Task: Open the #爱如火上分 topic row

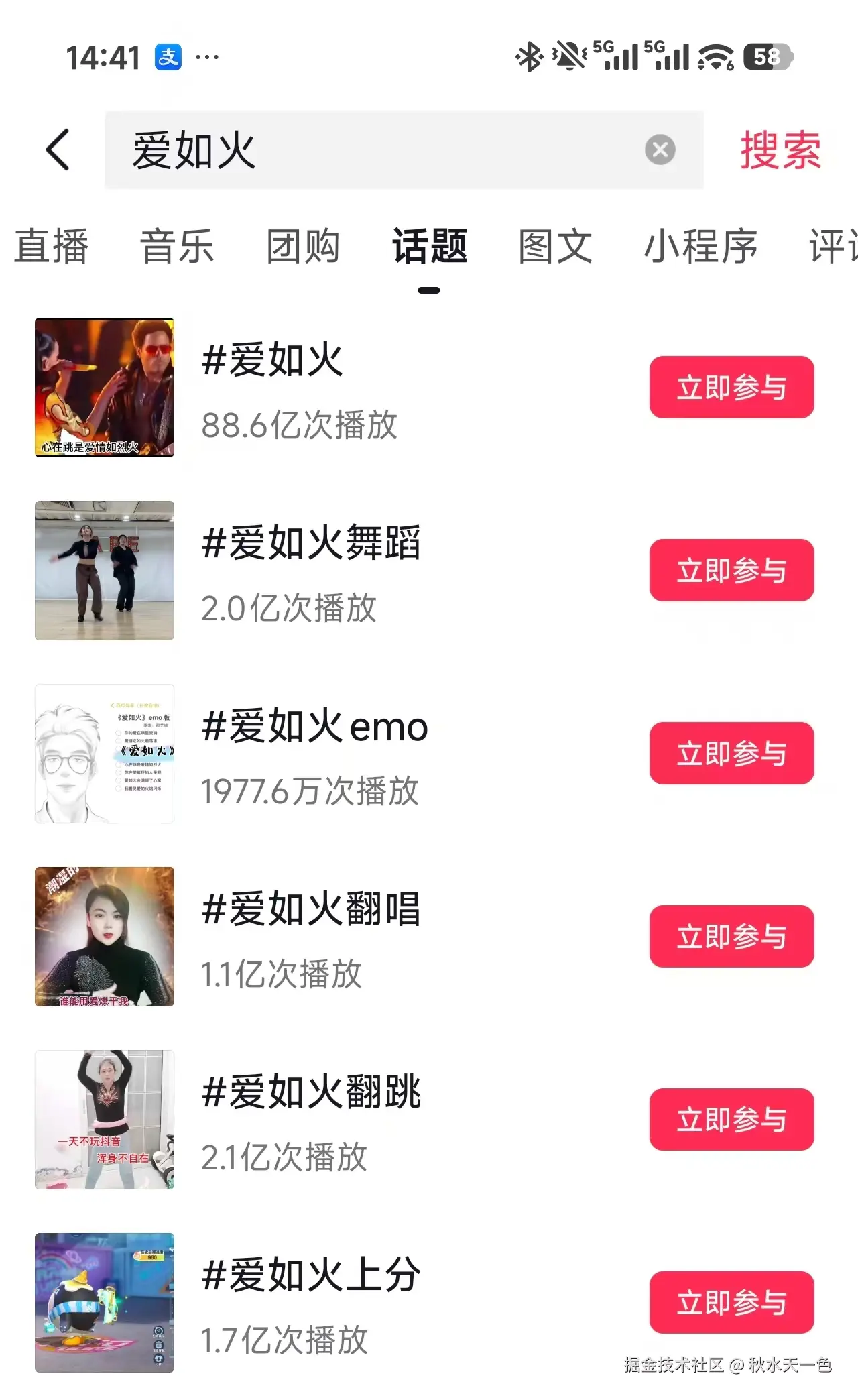Action: pyautogui.click(x=311, y=1303)
